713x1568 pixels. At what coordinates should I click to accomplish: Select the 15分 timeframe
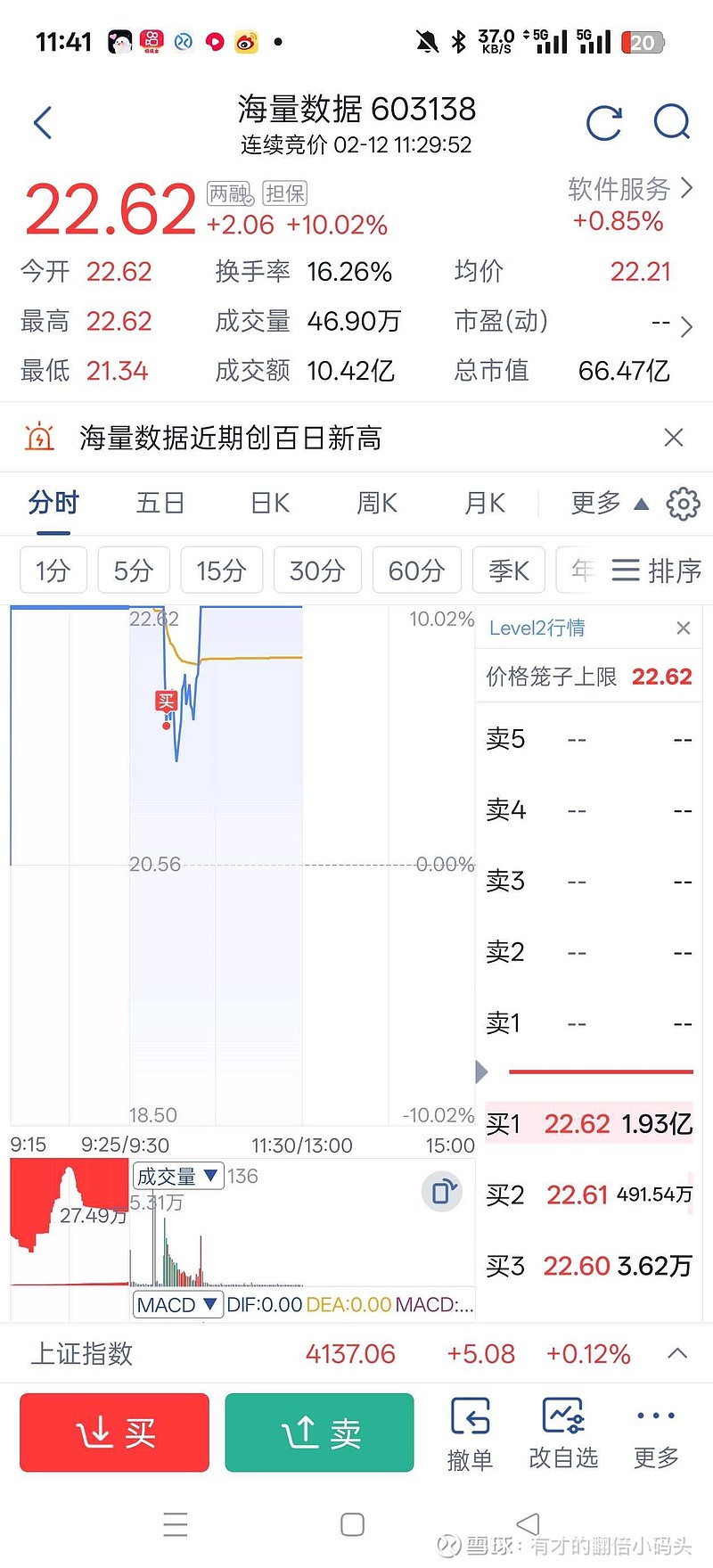click(221, 571)
